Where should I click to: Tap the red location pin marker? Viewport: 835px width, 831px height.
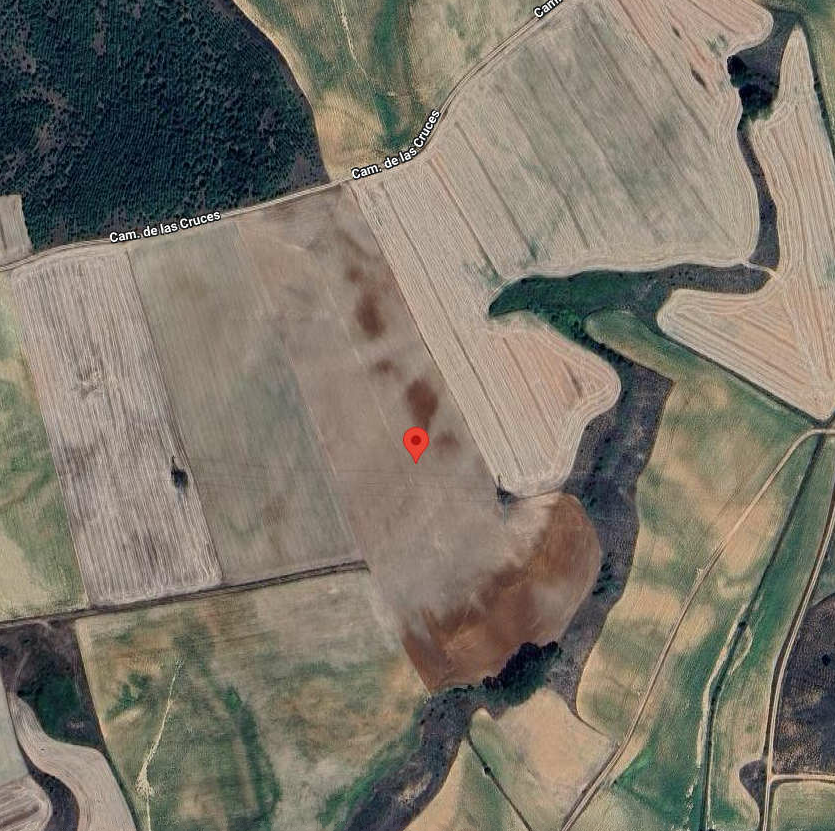[416, 442]
